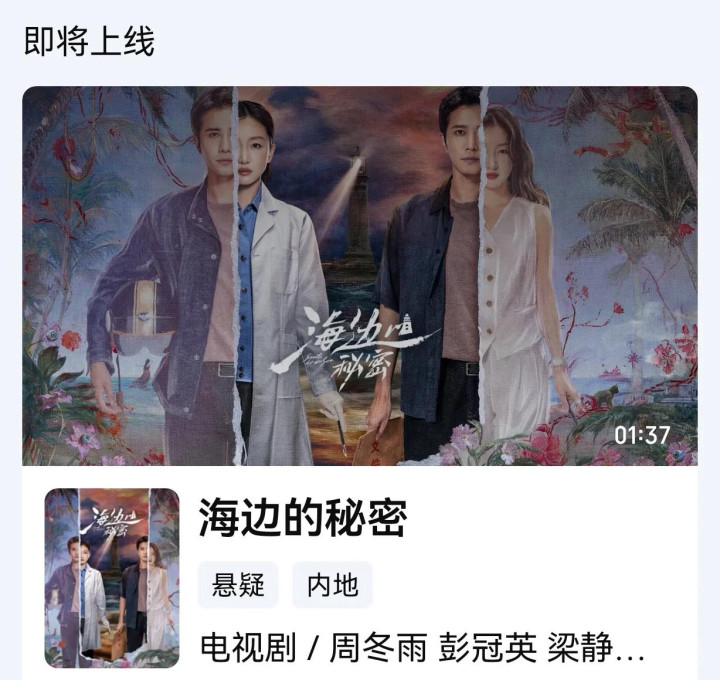The image size is (720, 680).
Task: Open the small 海边的秘密 poster thumbnail
Action: [x=112, y=577]
